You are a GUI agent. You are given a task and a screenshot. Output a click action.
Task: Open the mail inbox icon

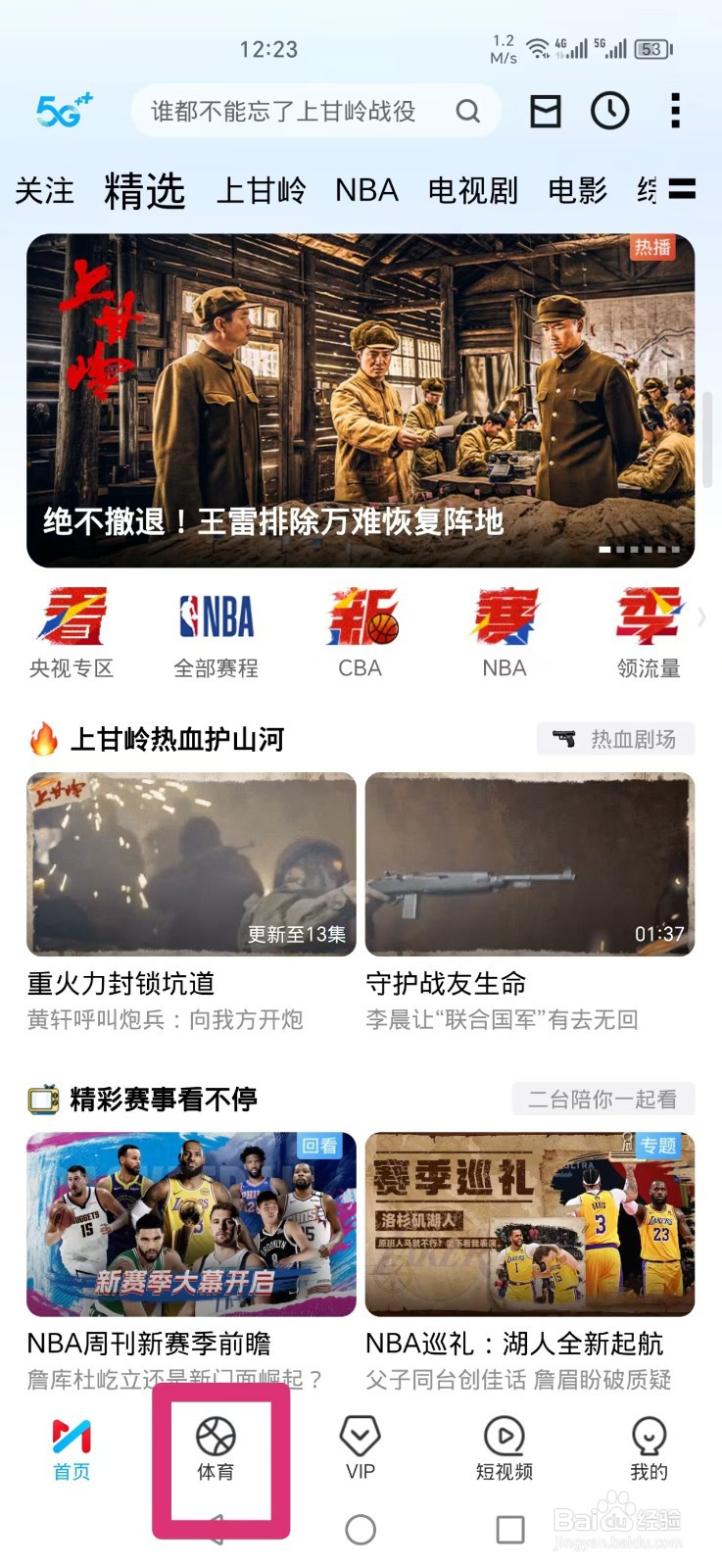(546, 111)
